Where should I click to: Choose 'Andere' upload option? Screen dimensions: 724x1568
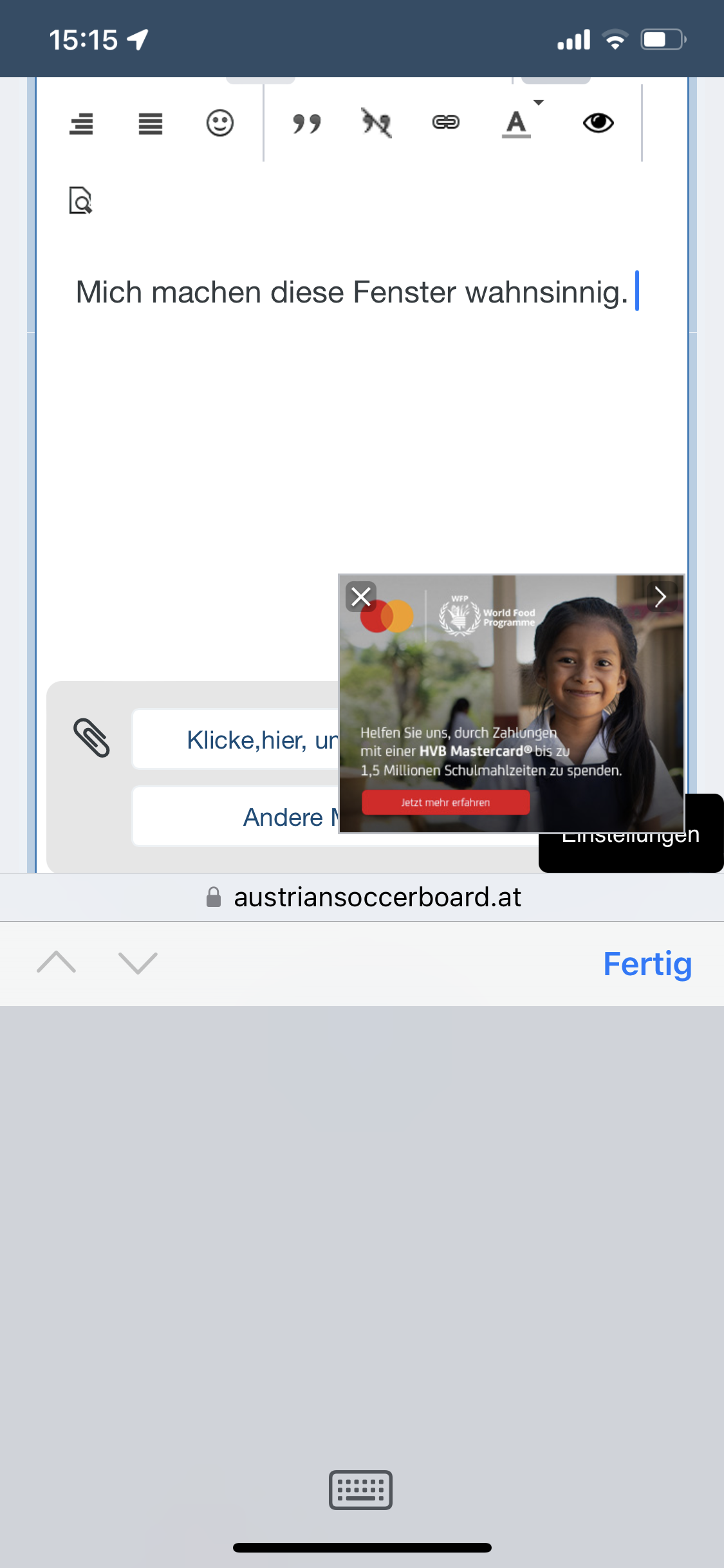tap(236, 817)
